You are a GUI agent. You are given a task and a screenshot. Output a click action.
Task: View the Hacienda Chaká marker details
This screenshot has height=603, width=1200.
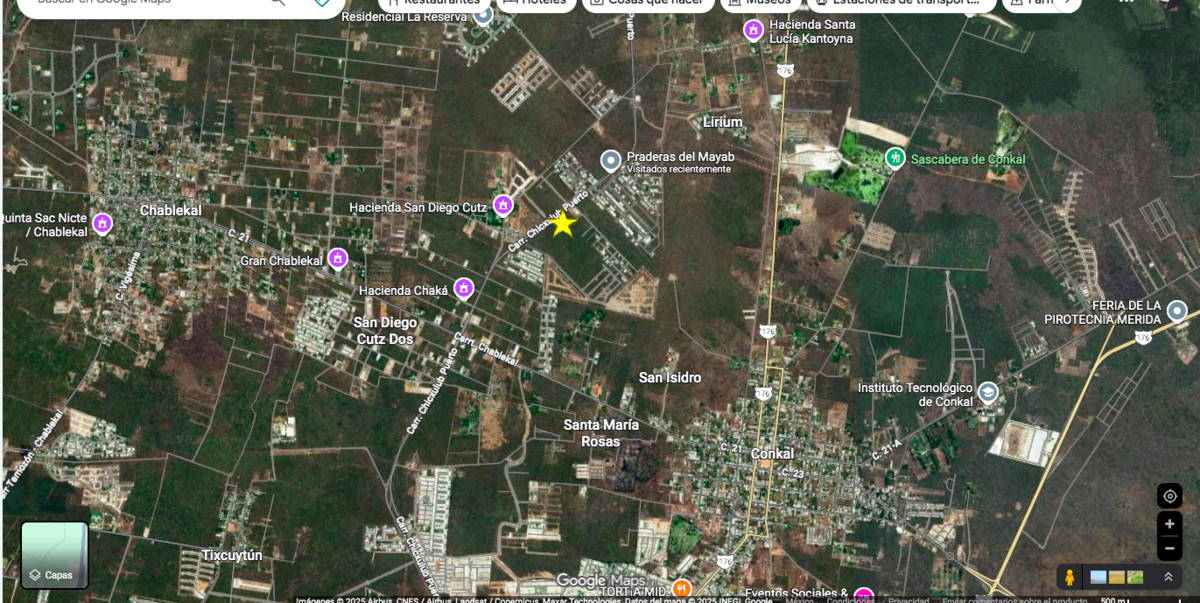(463, 288)
